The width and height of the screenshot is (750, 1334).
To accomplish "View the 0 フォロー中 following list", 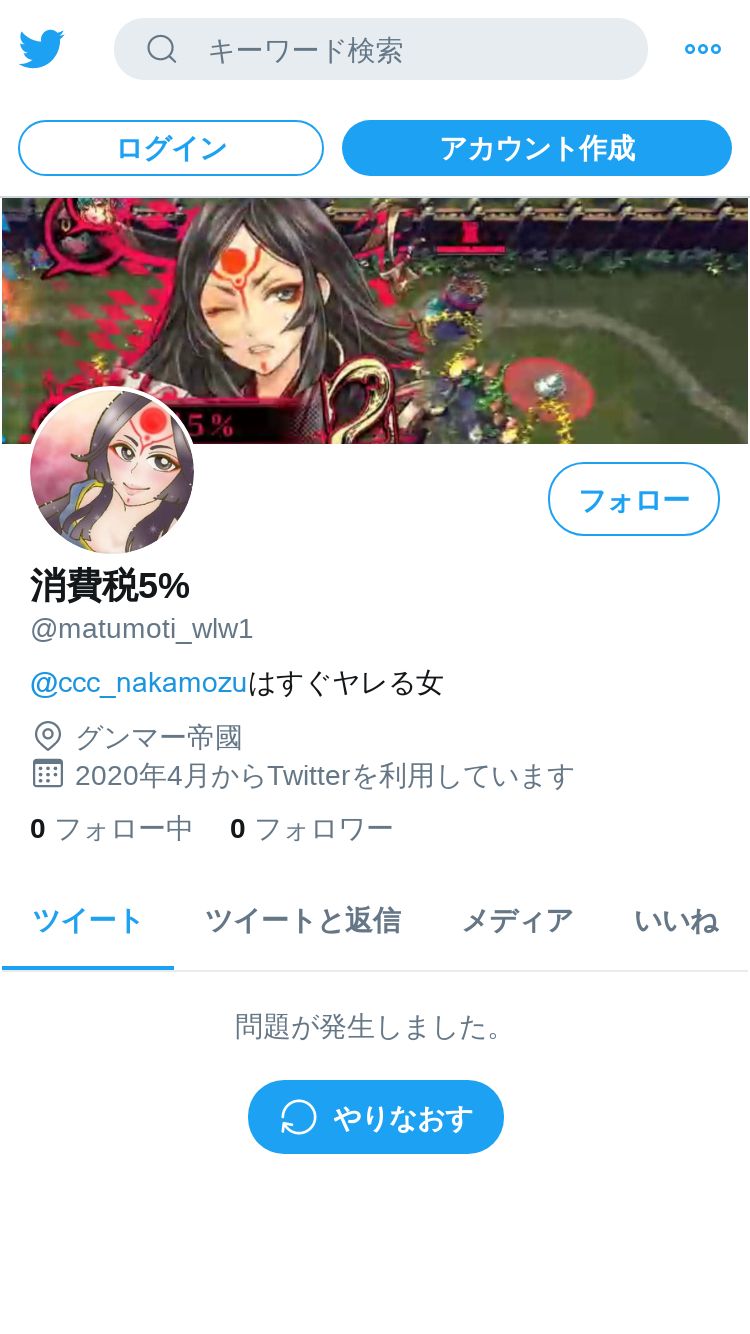I will [x=111, y=829].
